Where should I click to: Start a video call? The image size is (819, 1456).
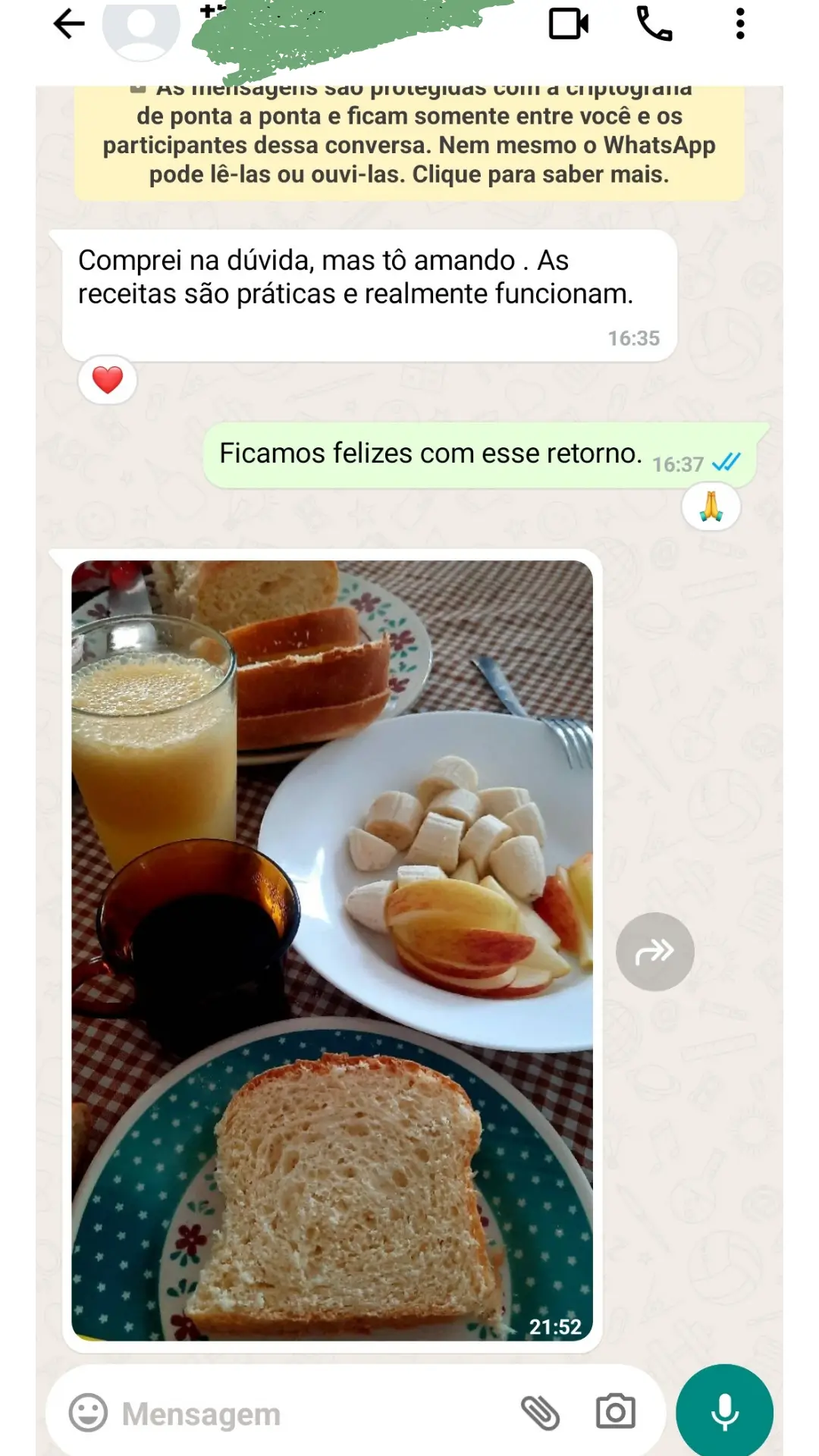point(568,24)
